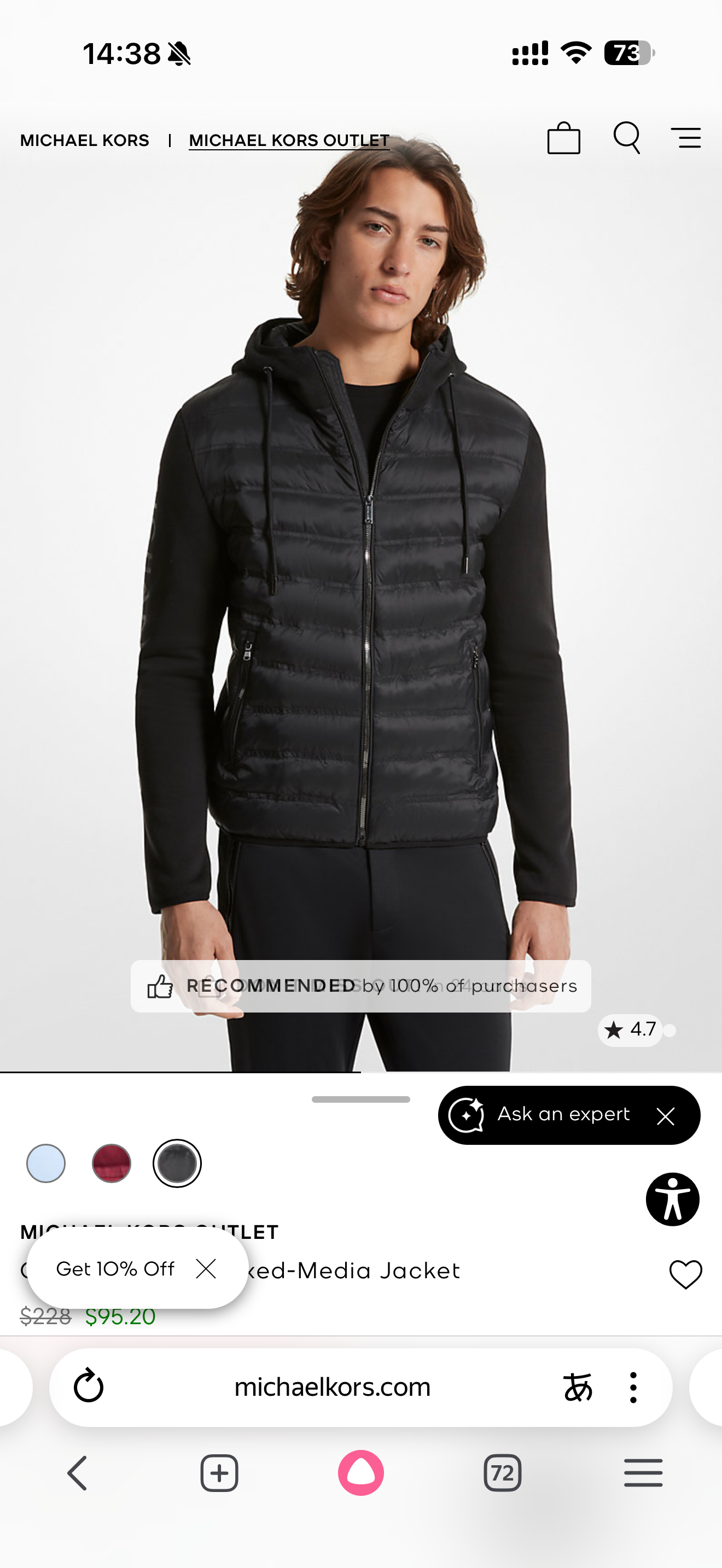Open browser page options (three dots)

coord(633,1386)
